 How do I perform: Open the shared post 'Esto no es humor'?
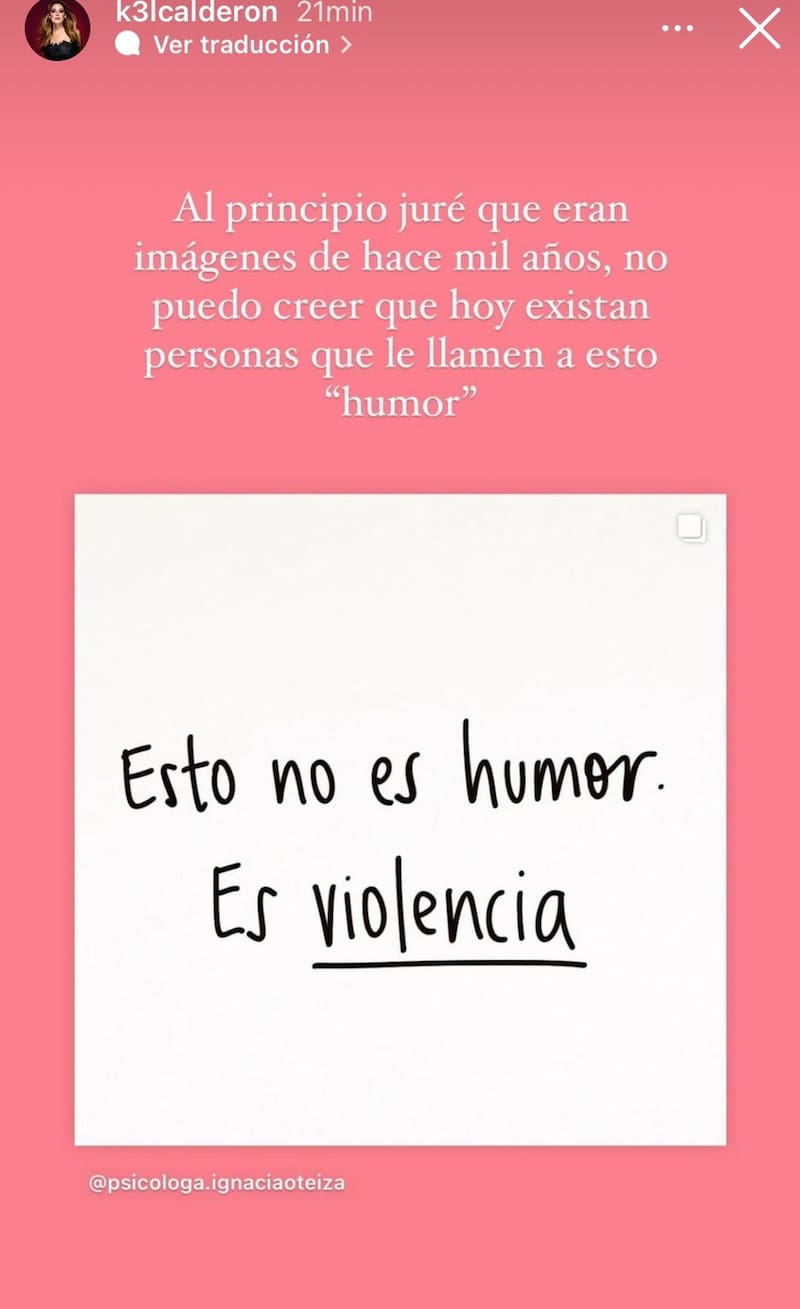click(x=400, y=818)
